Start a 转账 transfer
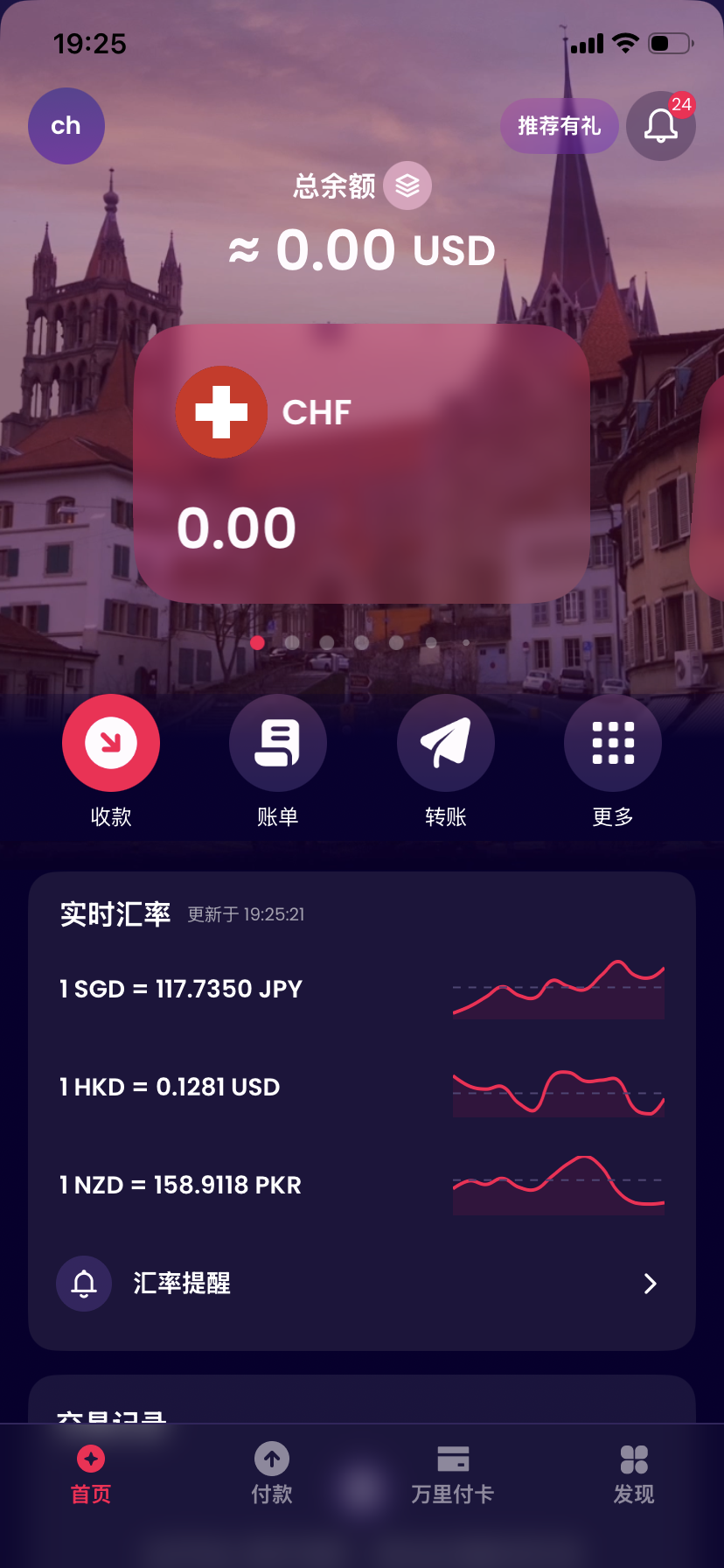Viewport: 724px width, 1568px height. tap(446, 743)
